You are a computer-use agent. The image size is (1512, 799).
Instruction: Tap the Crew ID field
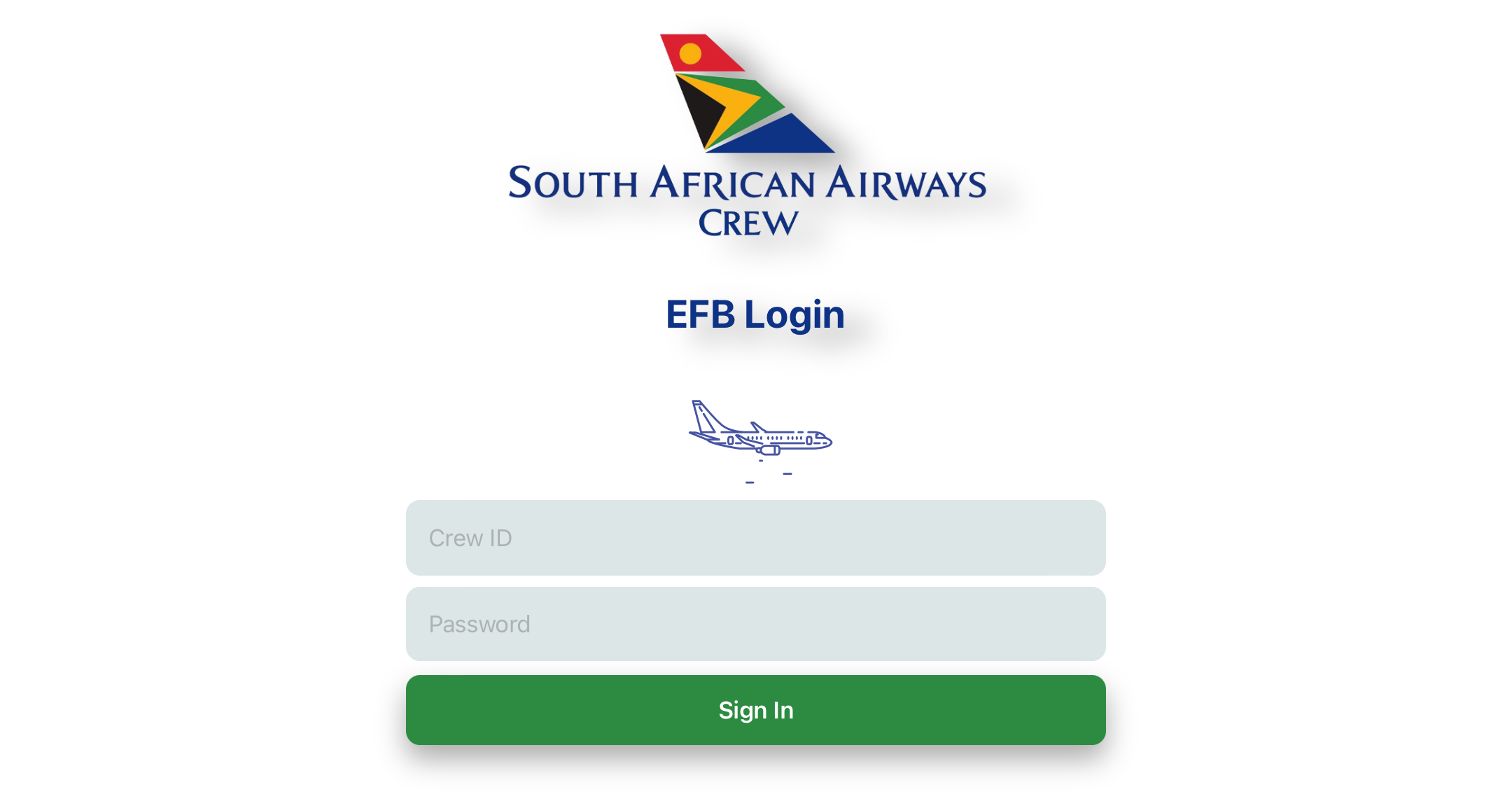pyautogui.click(x=755, y=538)
